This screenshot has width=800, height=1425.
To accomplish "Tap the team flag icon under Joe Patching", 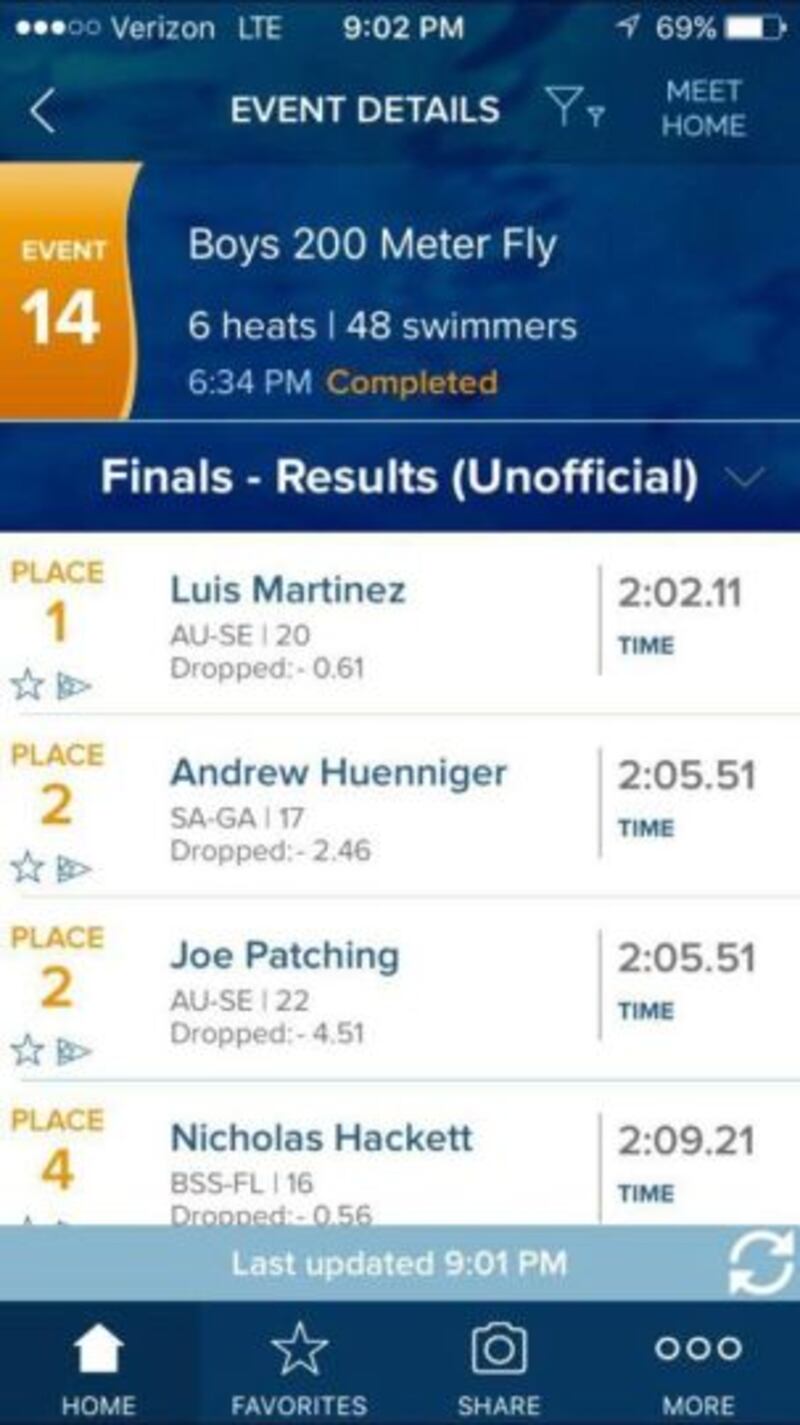I will click(x=73, y=1051).
